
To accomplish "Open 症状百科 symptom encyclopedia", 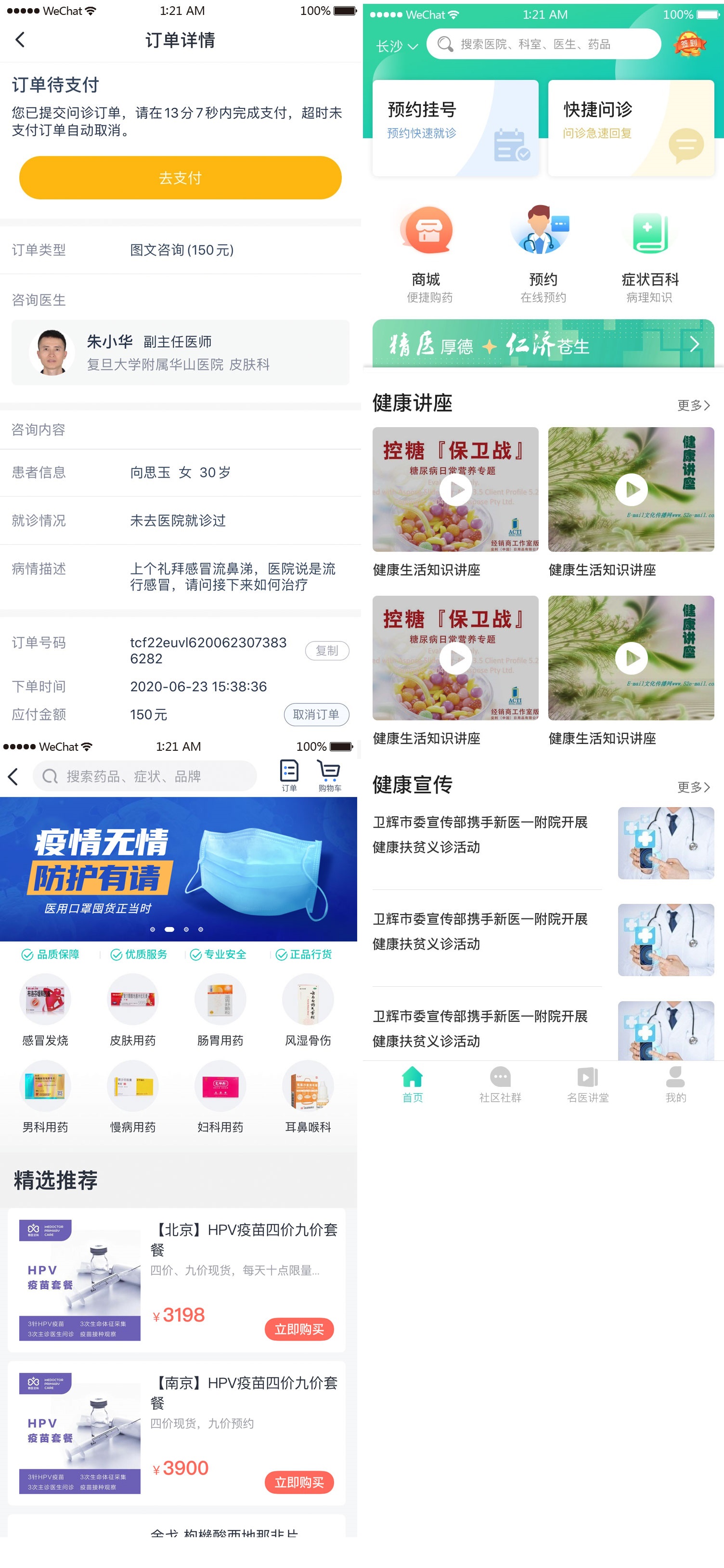I will tap(649, 253).
